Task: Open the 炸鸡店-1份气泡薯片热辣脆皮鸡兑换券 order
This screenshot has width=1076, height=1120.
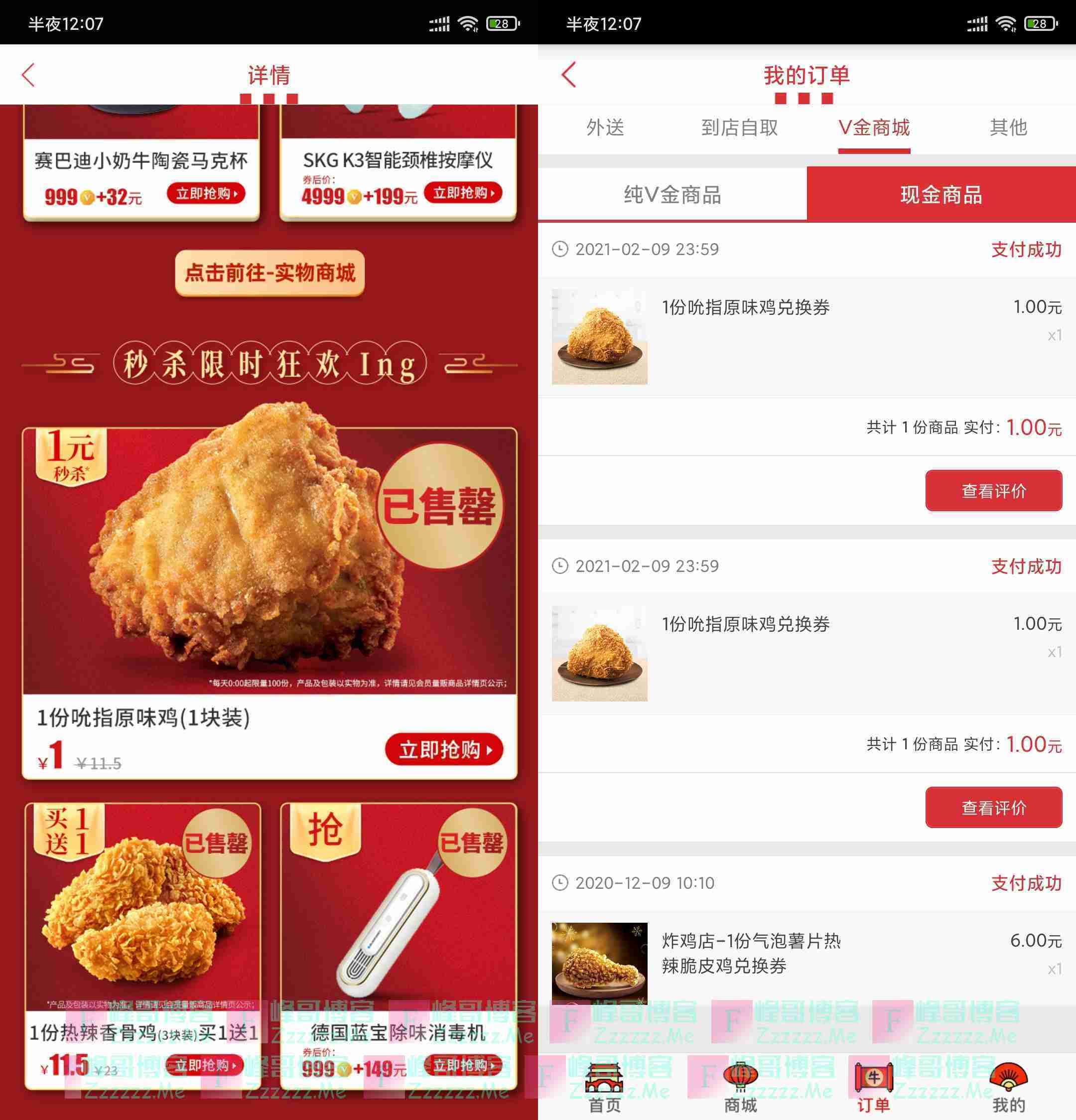Action: click(751, 953)
